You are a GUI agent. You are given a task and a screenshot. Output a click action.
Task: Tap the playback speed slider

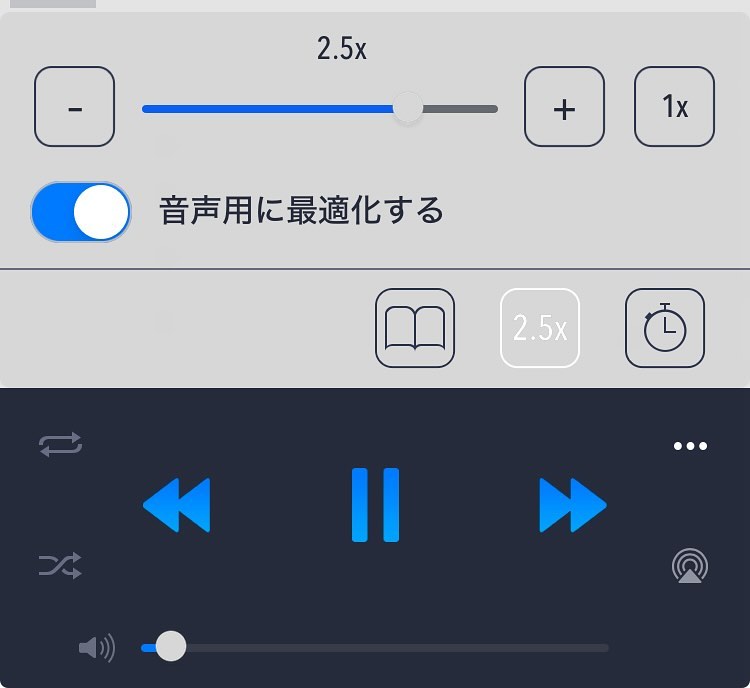pos(320,108)
